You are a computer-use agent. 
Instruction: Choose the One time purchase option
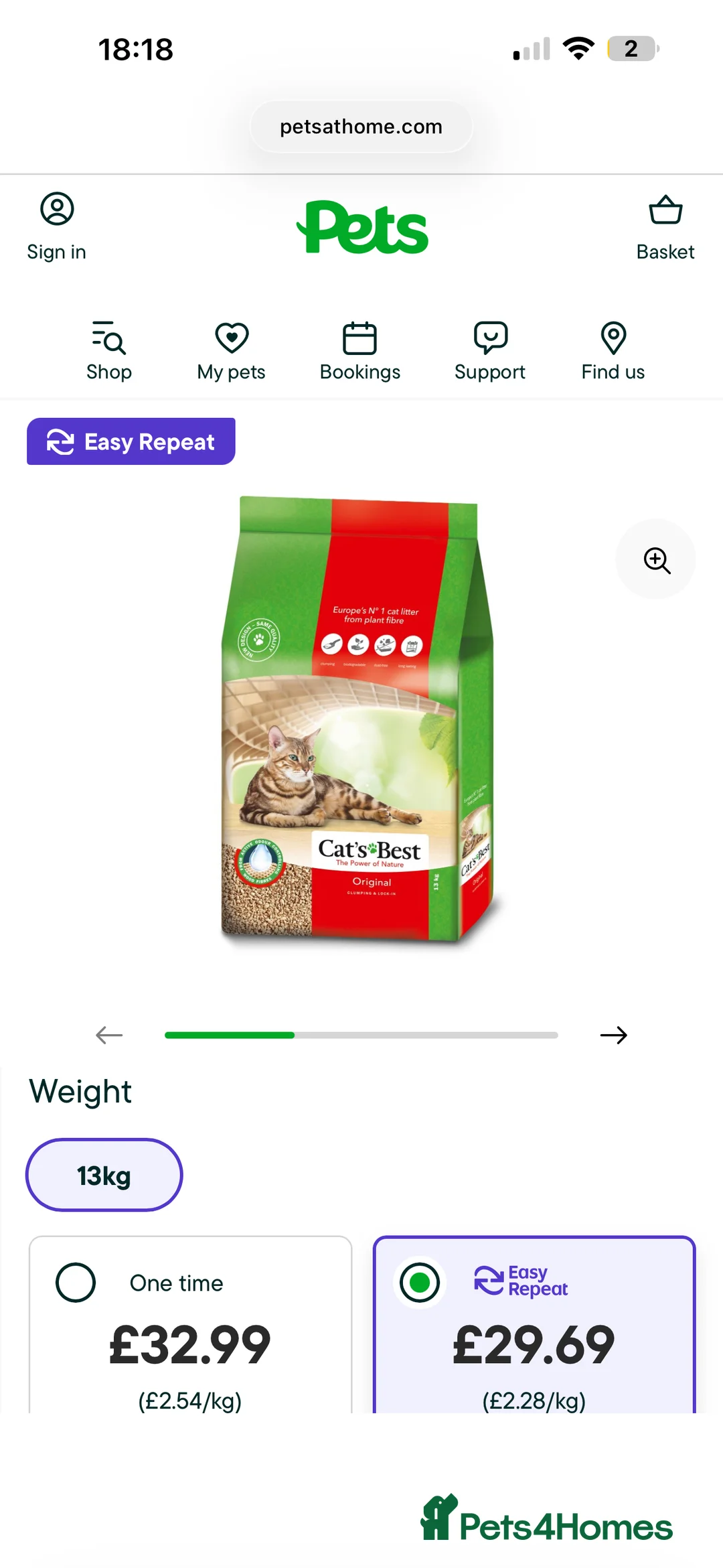point(76,1283)
